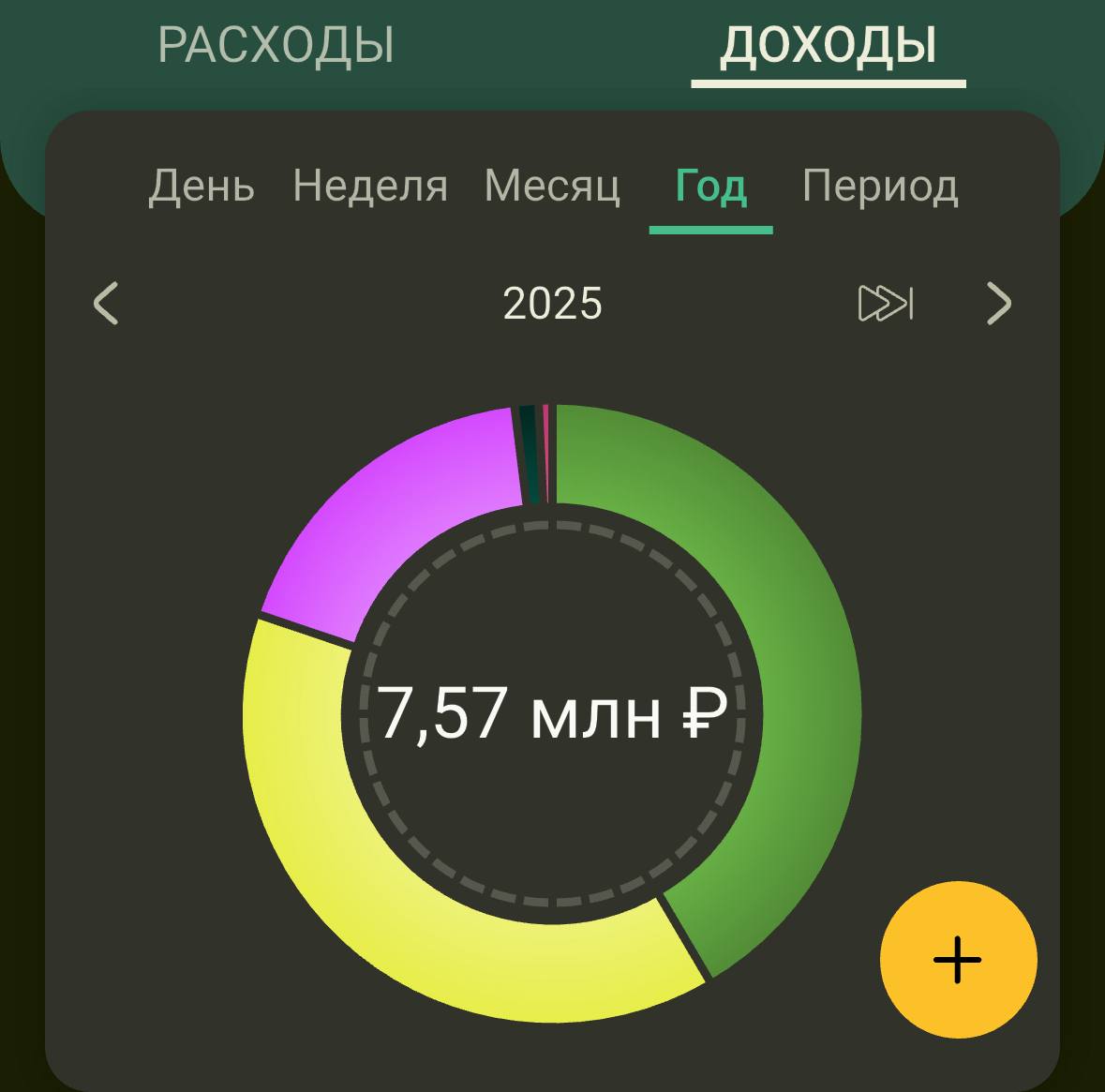Screen dimensions: 1105x1092
Task: Select the Доходы tab
Action: pos(828,45)
